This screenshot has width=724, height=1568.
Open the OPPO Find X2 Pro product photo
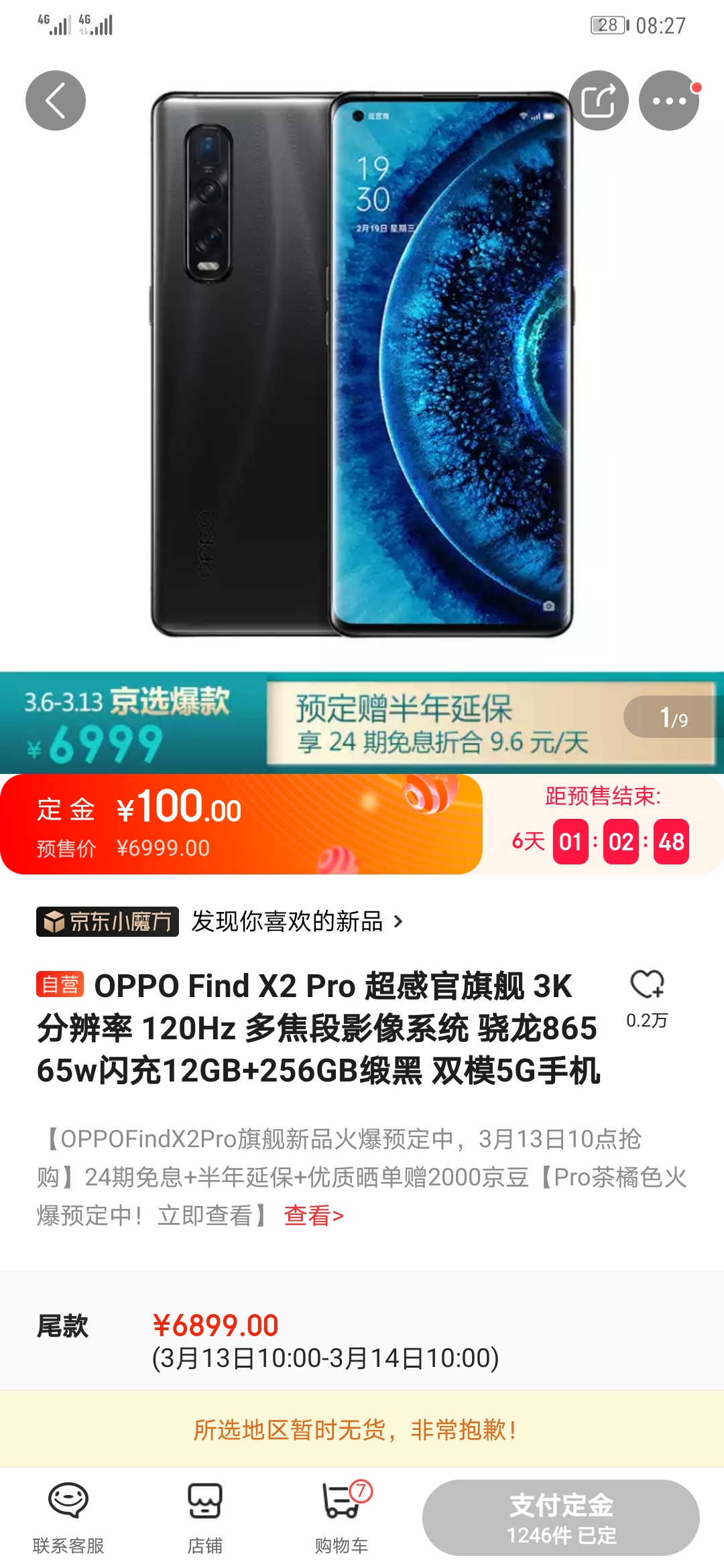(x=362, y=364)
